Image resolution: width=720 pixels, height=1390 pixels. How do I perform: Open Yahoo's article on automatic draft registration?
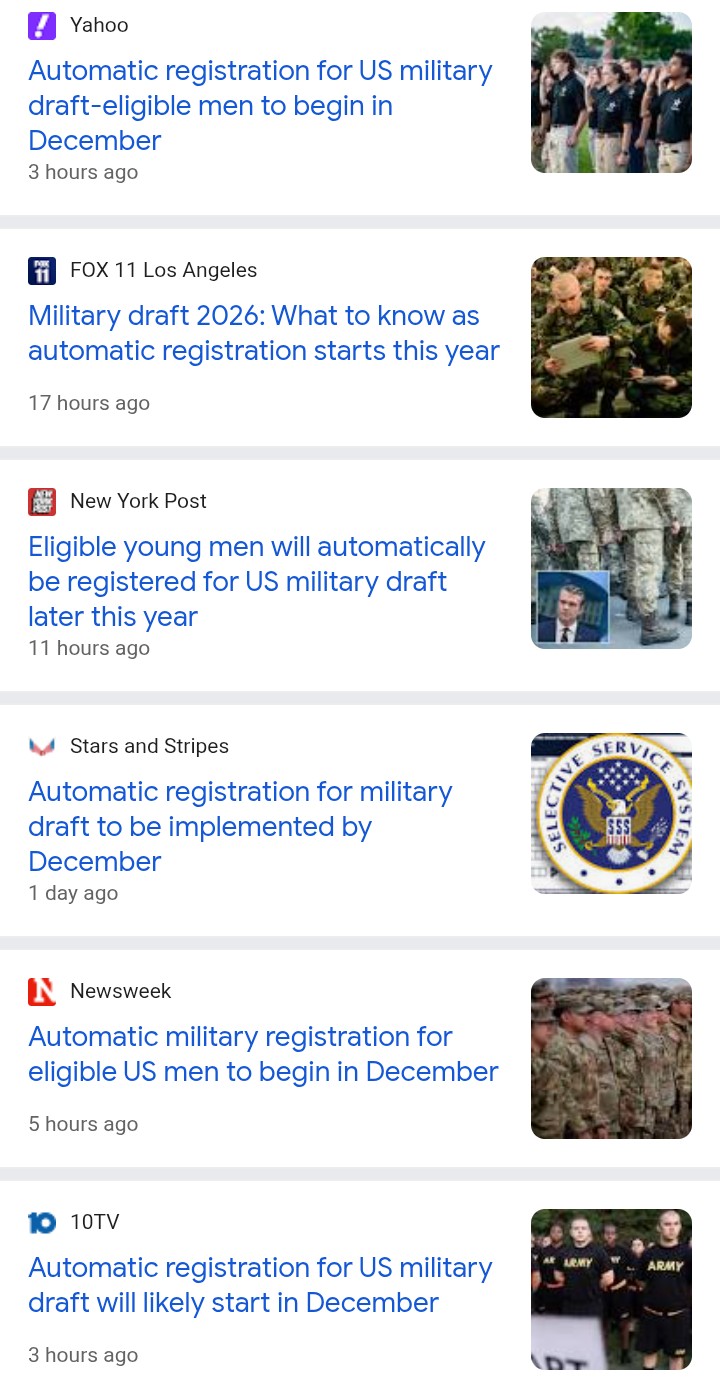pyautogui.click(x=260, y=105)
